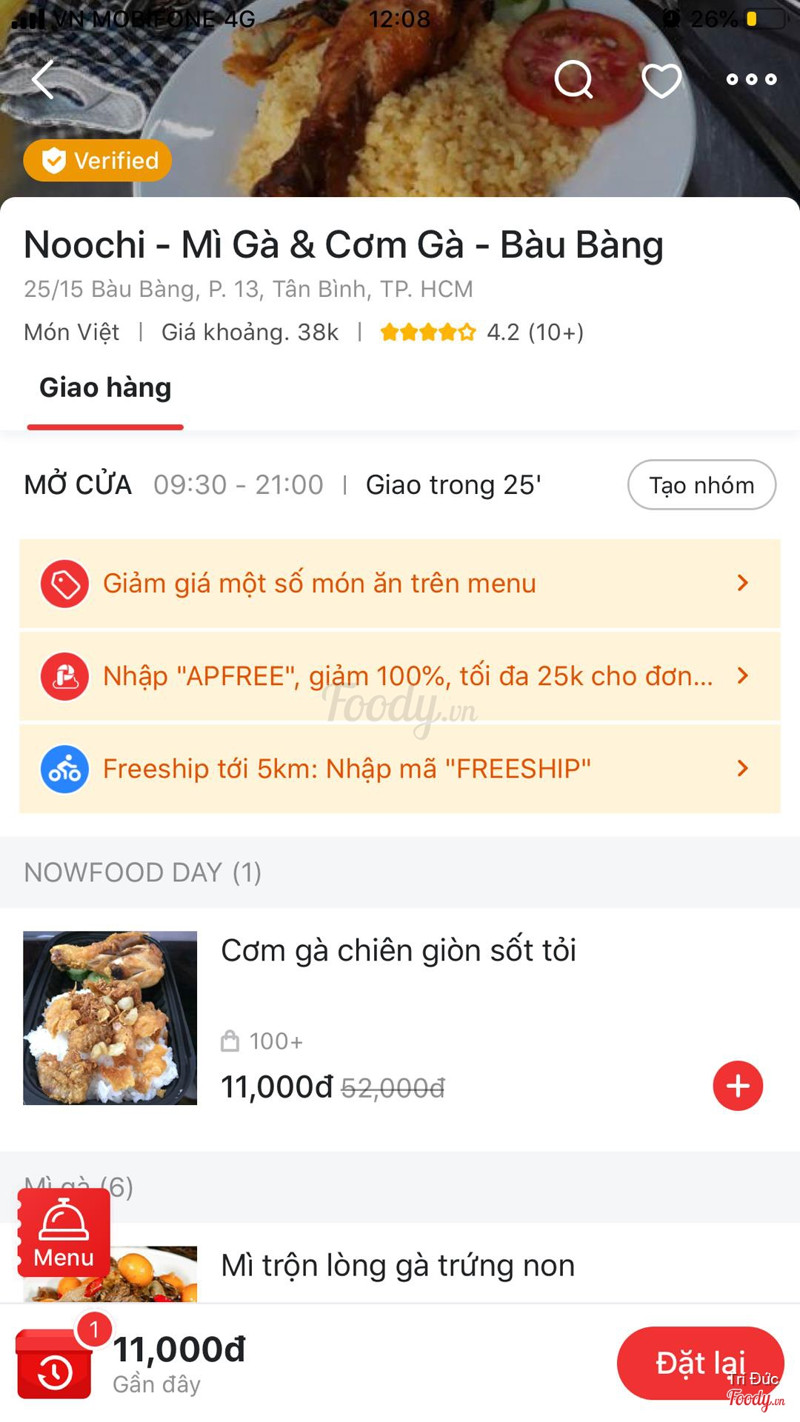Add Noochi to favorites with heart
Viewport: 800px width, 1422px height.
coord(661,80)
